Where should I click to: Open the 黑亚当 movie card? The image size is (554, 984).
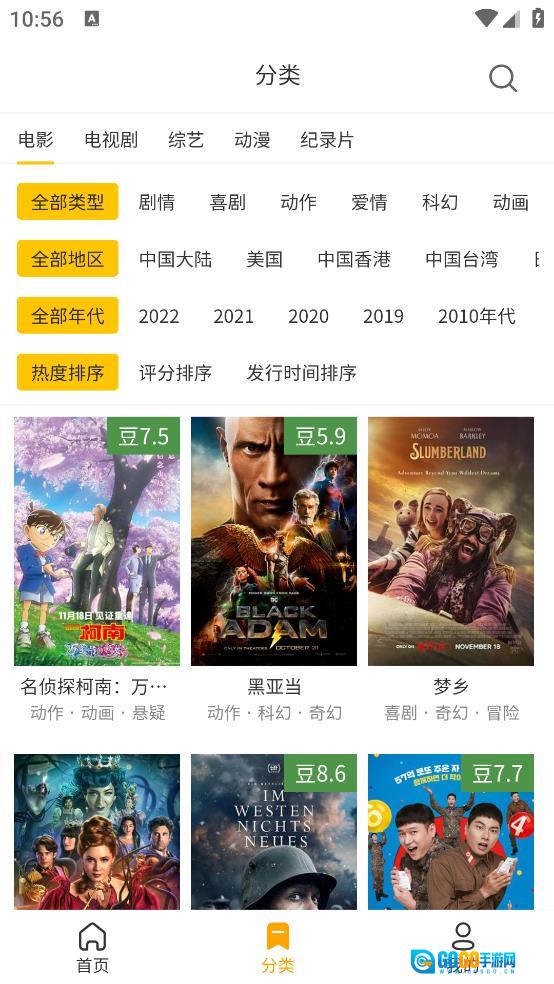pos(274,569)
